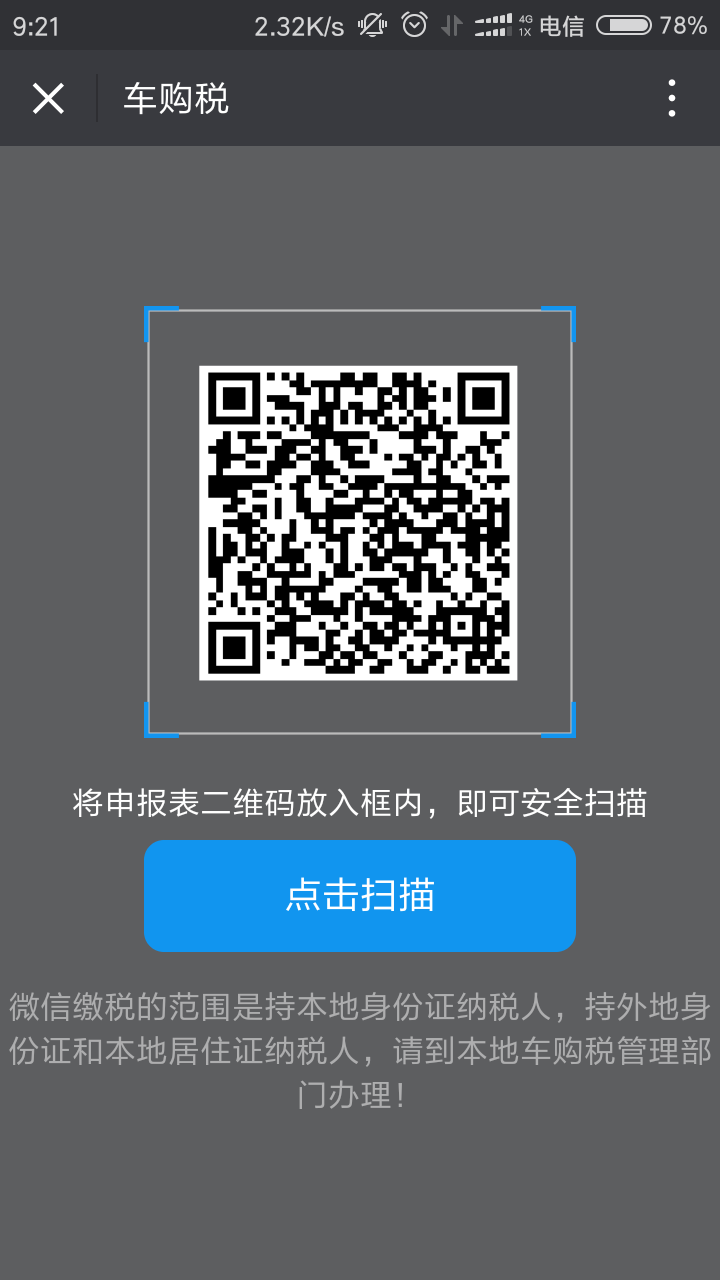This screenshot has height=1280, width=720.
Task: Open the three-dot overflow menu
Action: [671, 99]
